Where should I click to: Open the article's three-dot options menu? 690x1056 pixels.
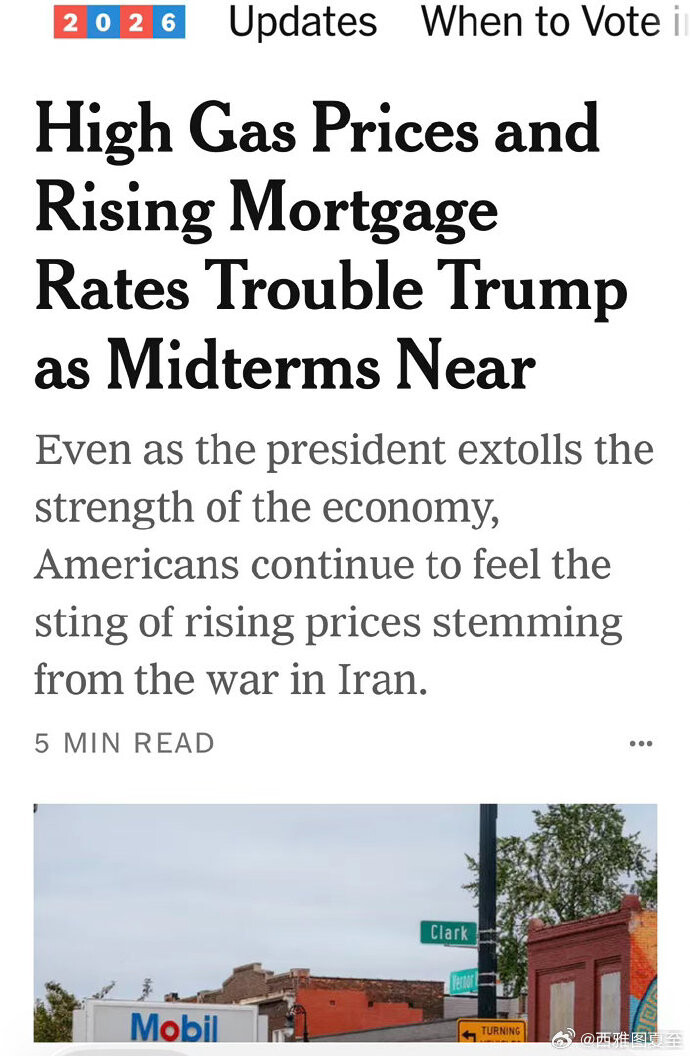[x=640, y=744]
